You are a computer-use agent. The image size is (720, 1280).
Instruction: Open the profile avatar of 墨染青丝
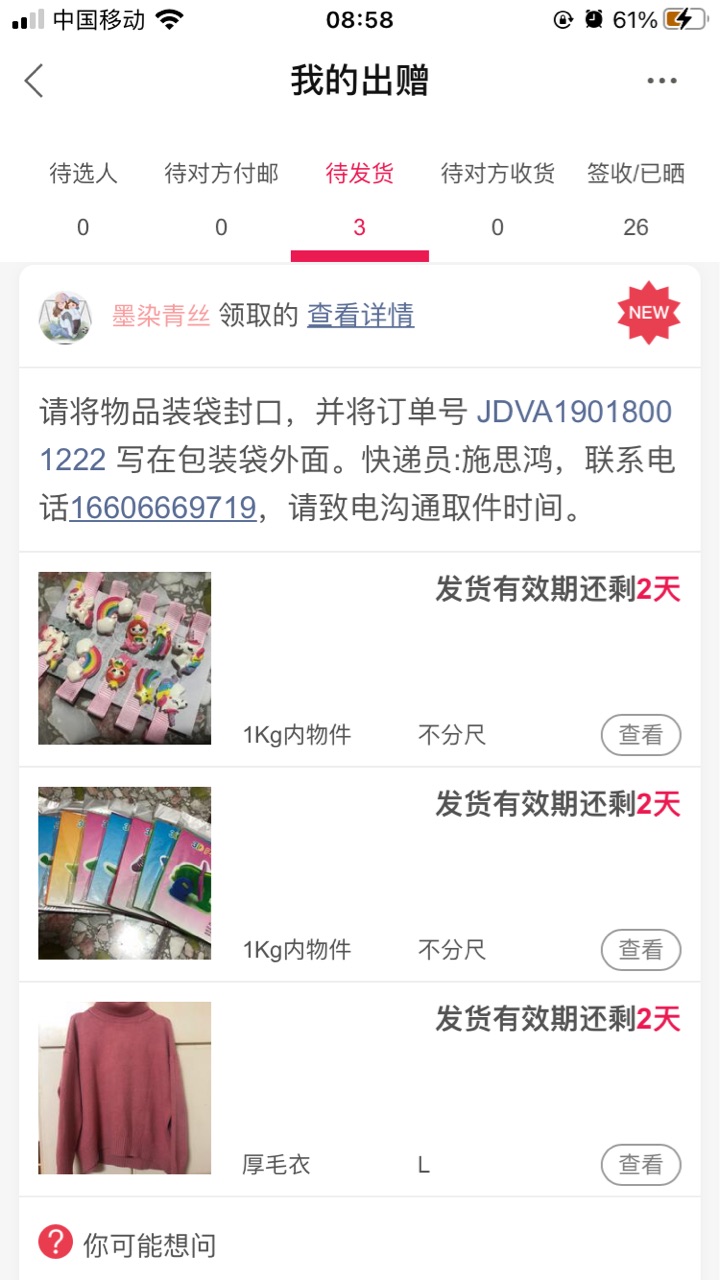(x=65, y=318)
